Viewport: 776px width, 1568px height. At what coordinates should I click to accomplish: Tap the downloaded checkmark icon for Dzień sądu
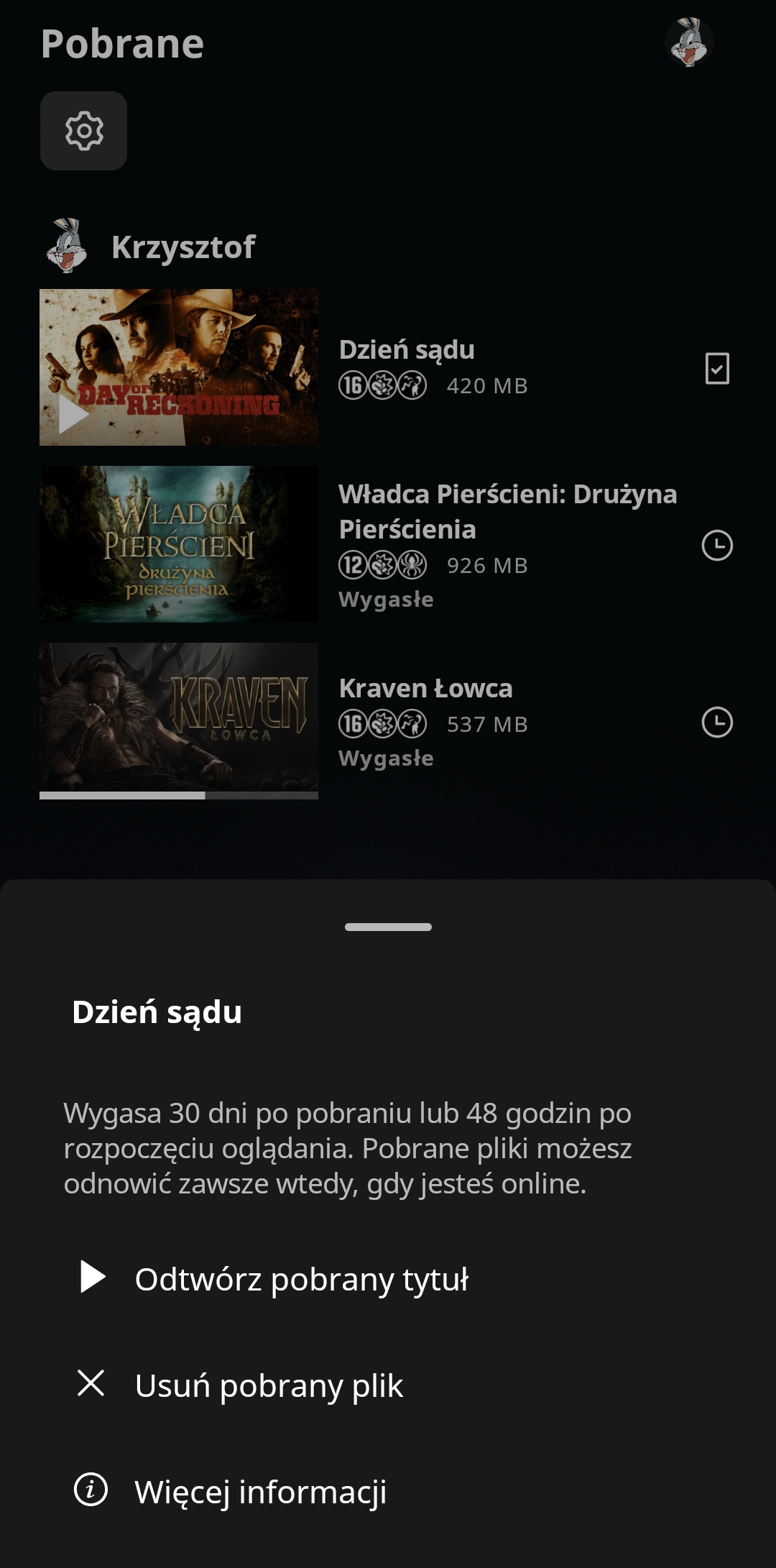click(716, 369)
